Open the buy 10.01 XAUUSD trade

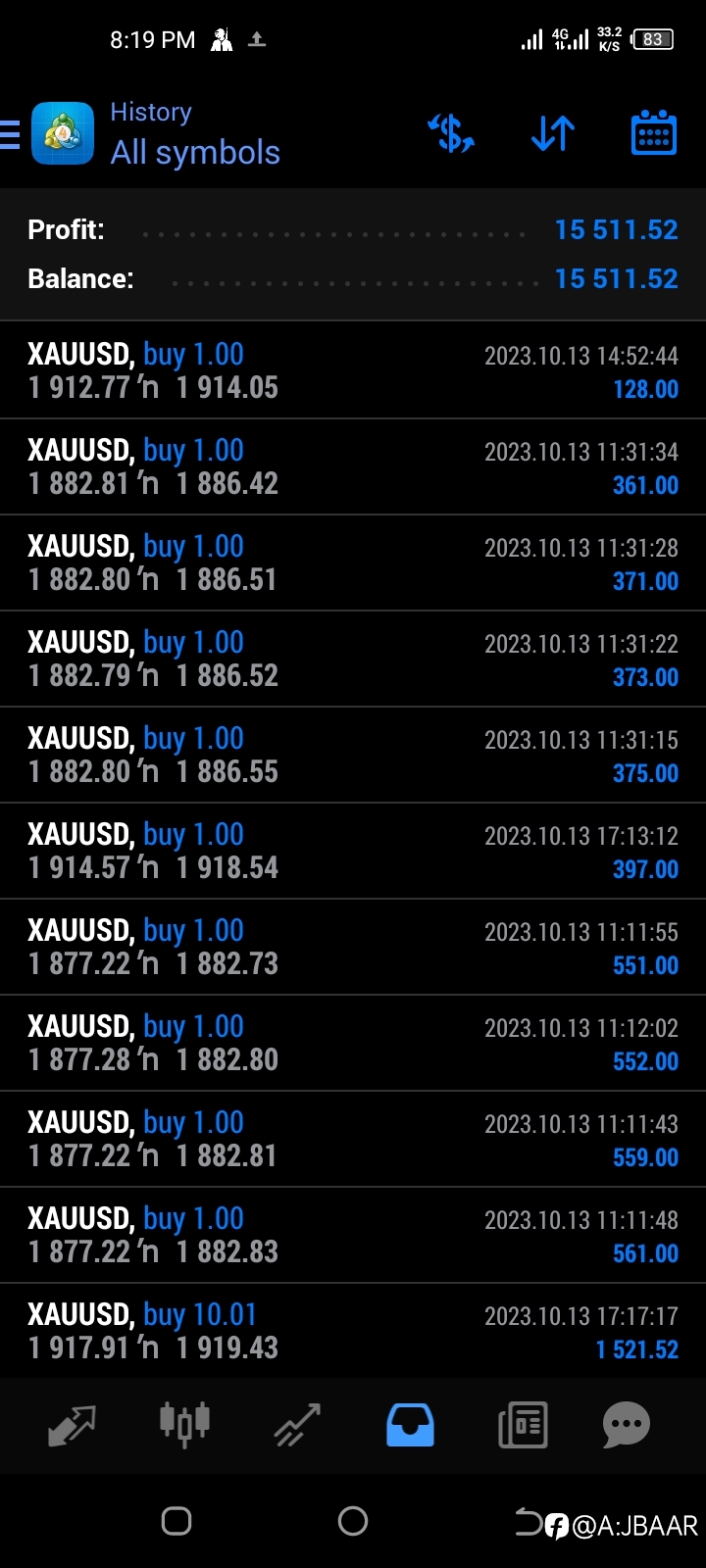tap(353, 1331)
